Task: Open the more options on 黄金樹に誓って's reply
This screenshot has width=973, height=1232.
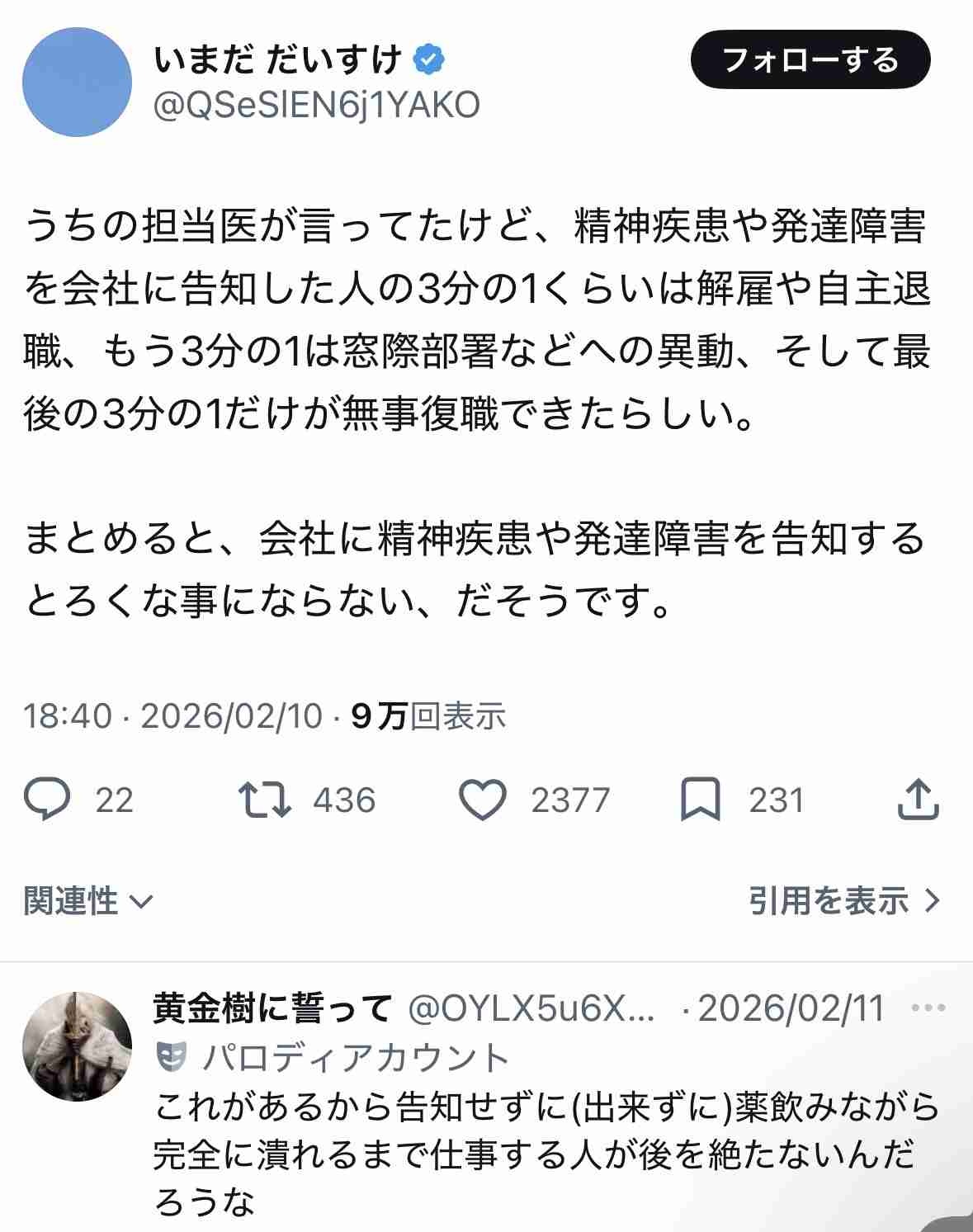Action: pos(928,1008)
